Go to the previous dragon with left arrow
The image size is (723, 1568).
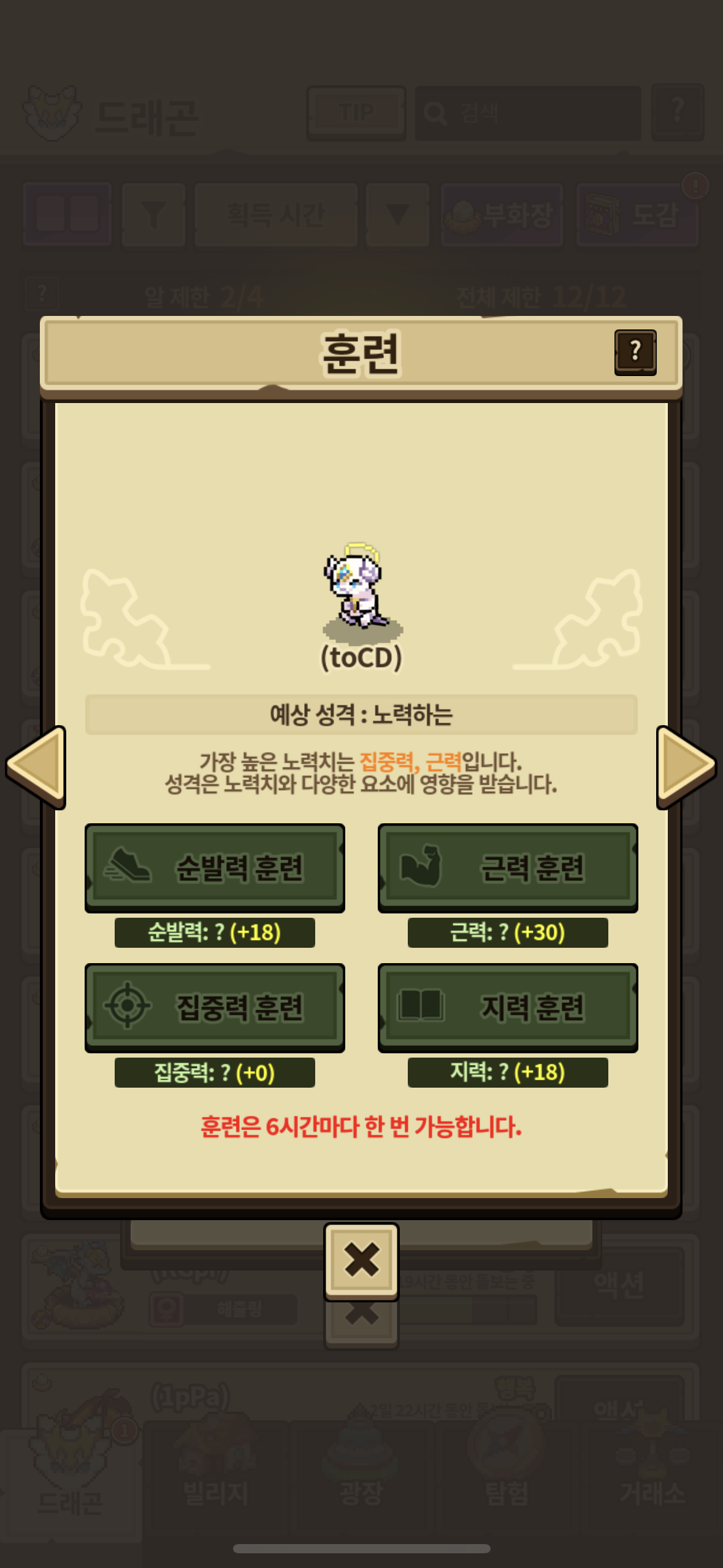(x=37, y=766)
